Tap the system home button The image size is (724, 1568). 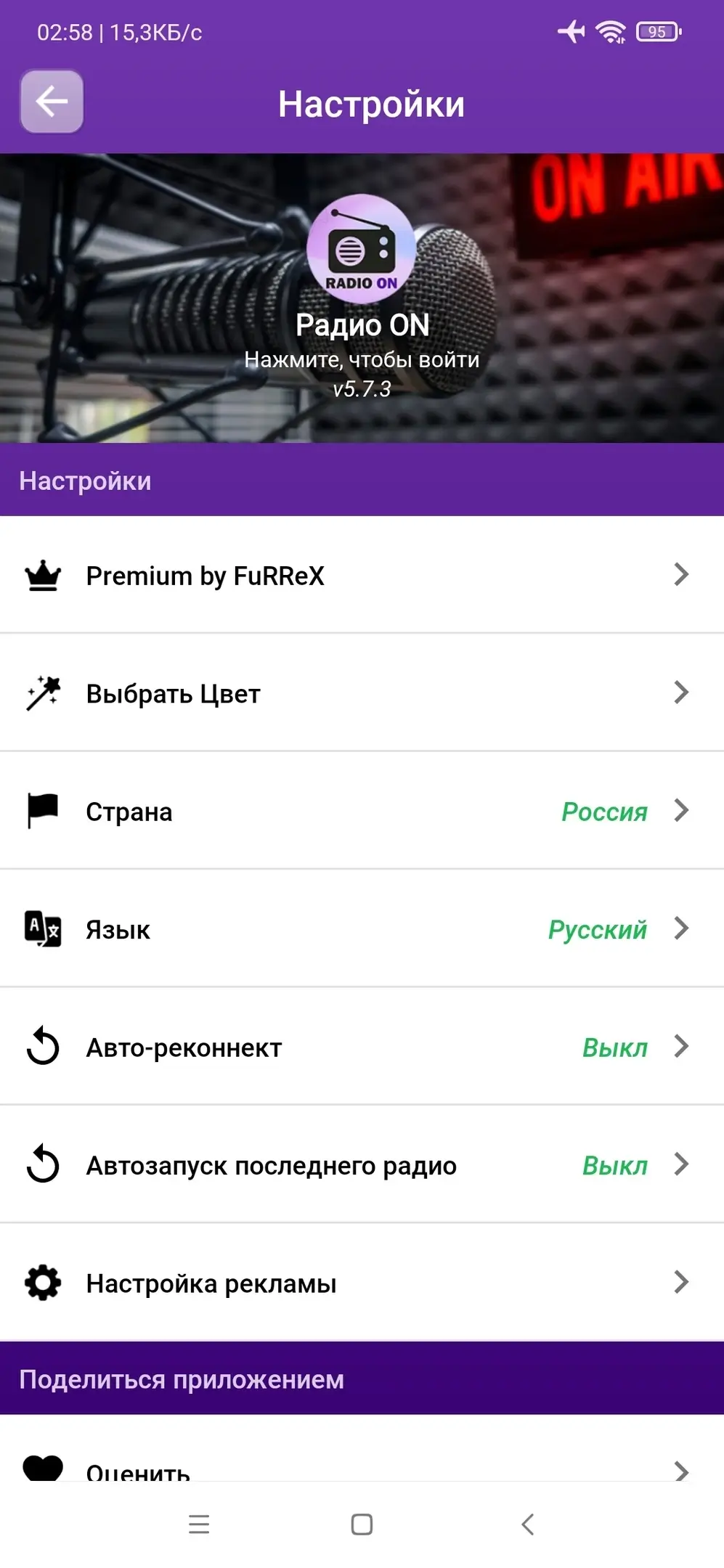click(362, 1524)
